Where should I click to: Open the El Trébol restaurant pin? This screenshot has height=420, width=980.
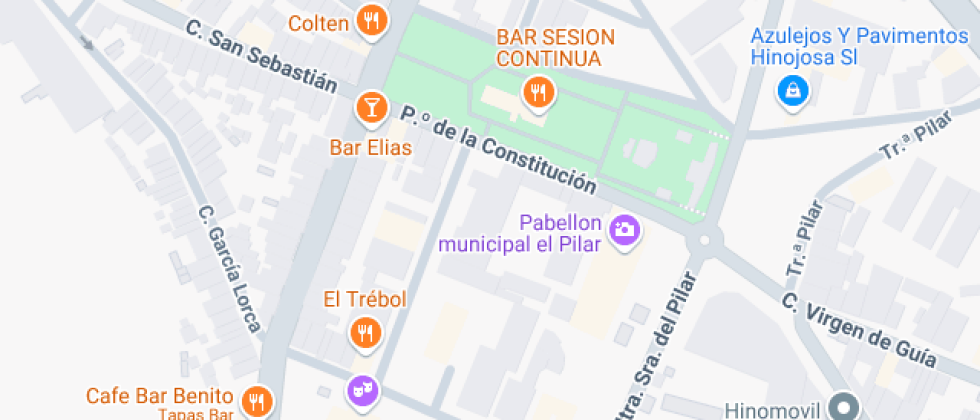coord(365,332)
